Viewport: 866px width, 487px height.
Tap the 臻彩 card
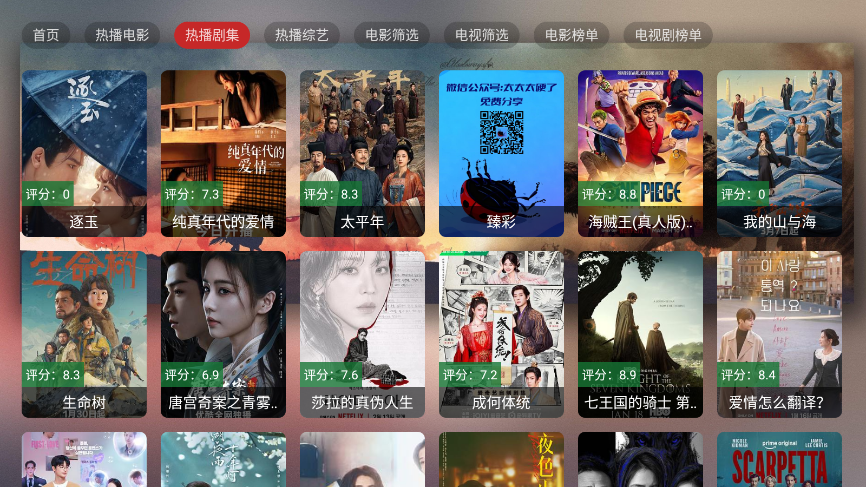501,153
